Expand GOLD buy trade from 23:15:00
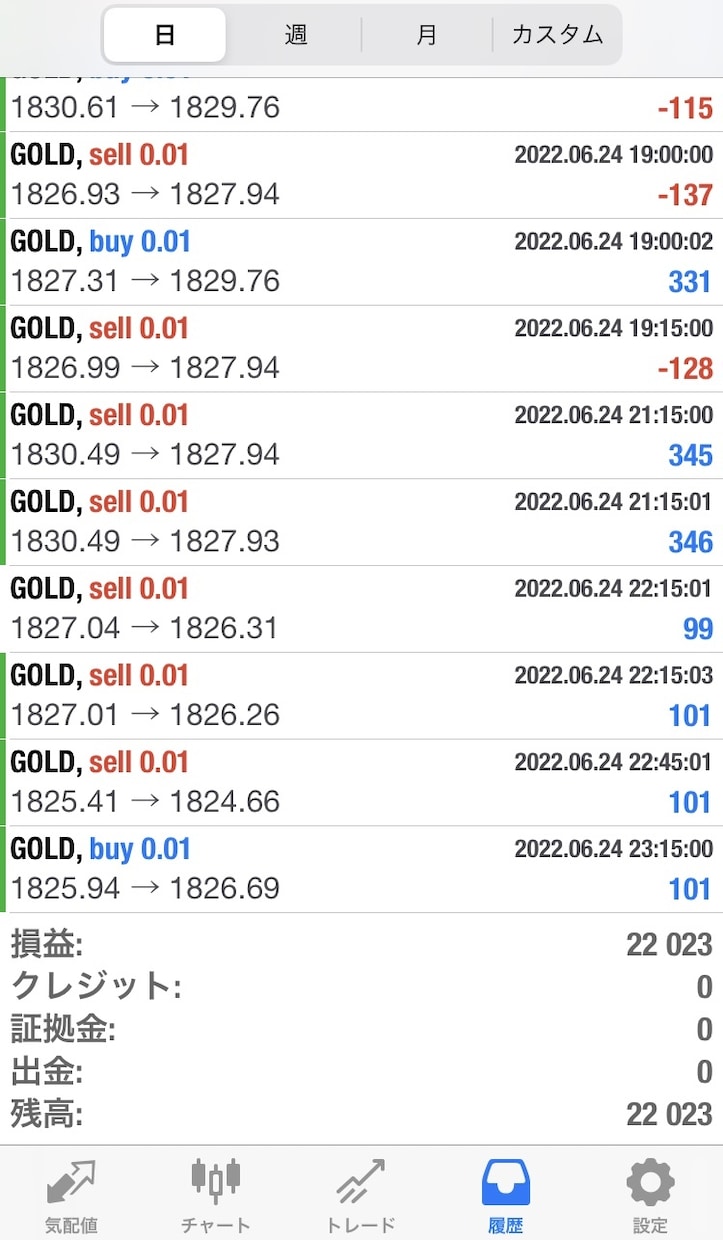 click(361, 870)
